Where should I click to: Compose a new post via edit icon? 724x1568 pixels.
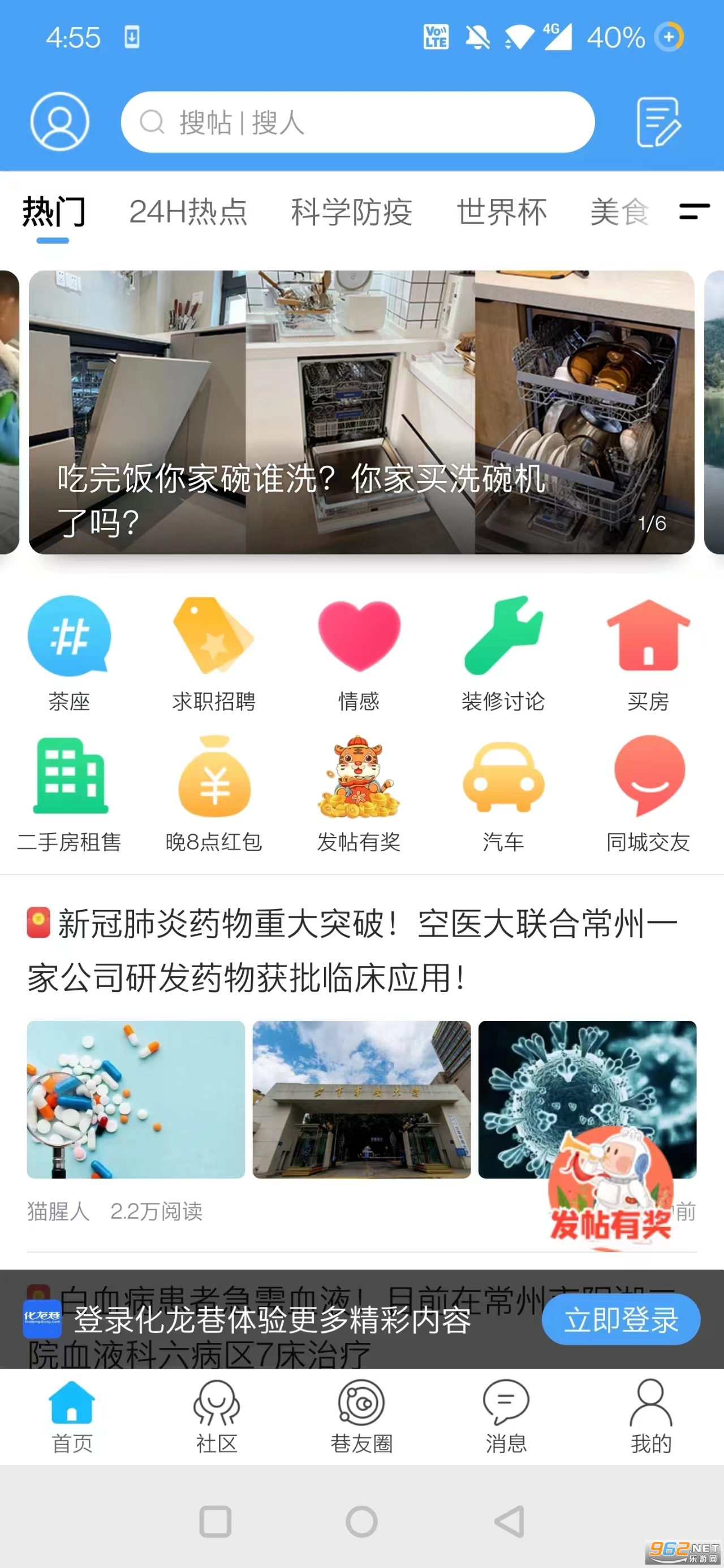pos(658,122)
